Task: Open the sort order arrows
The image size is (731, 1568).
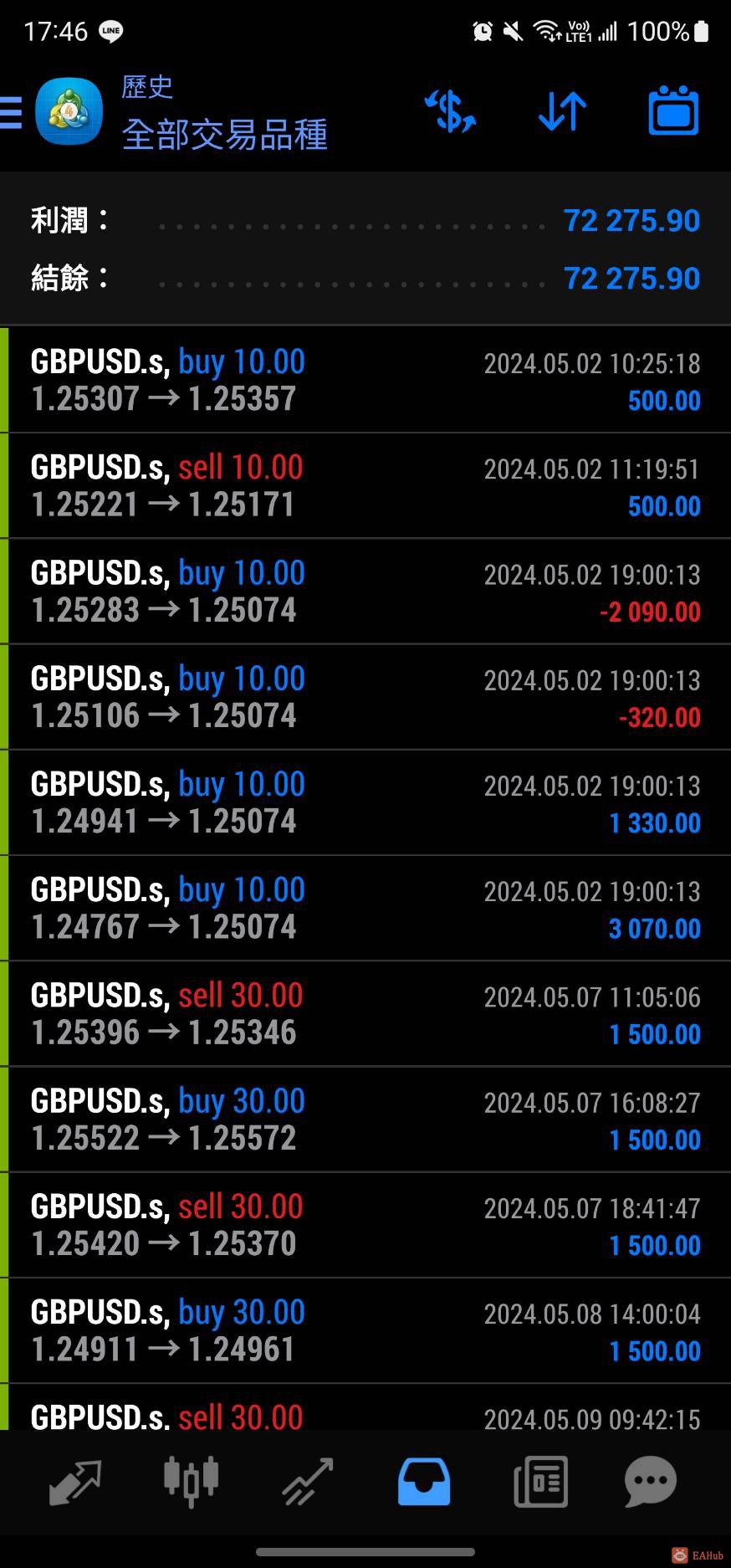Action: (x=562, y=112)
